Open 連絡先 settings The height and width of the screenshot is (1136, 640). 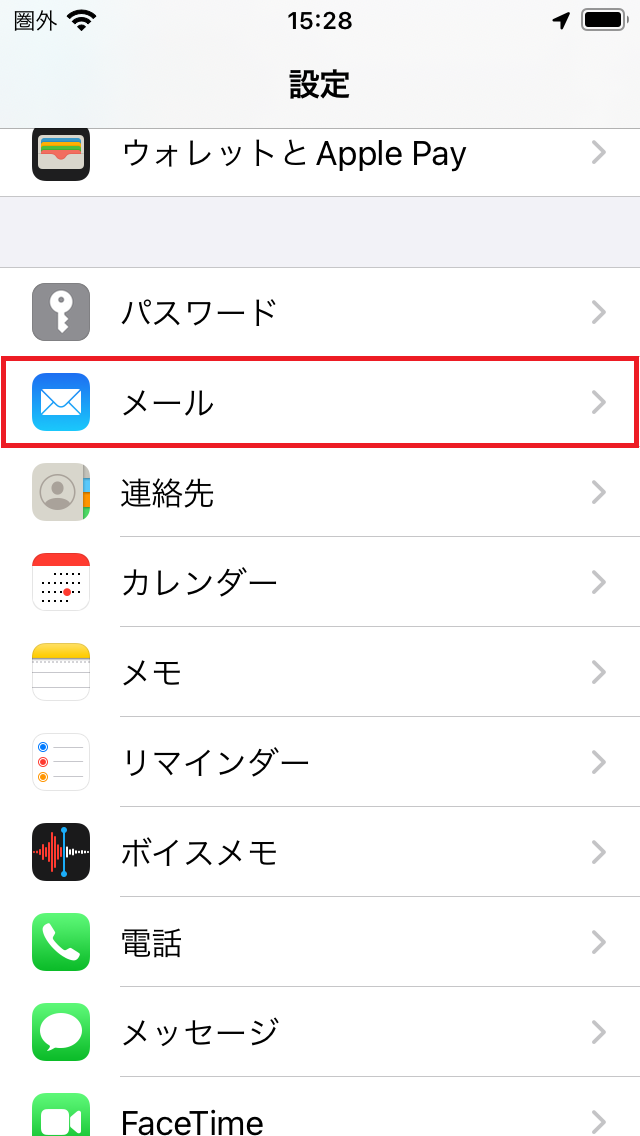click(x=320, y=492)
